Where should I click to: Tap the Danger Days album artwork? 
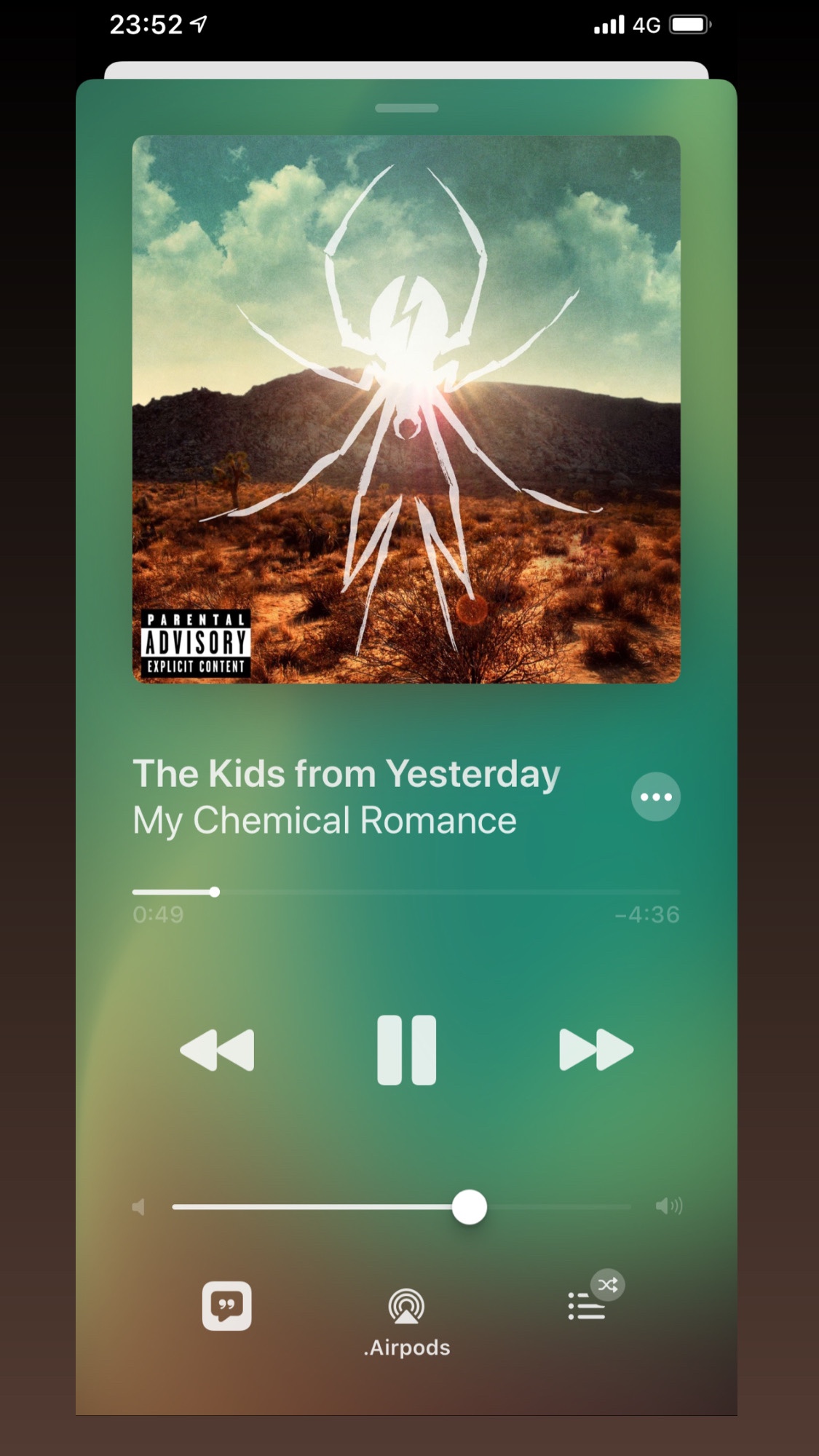pos(406,409)
